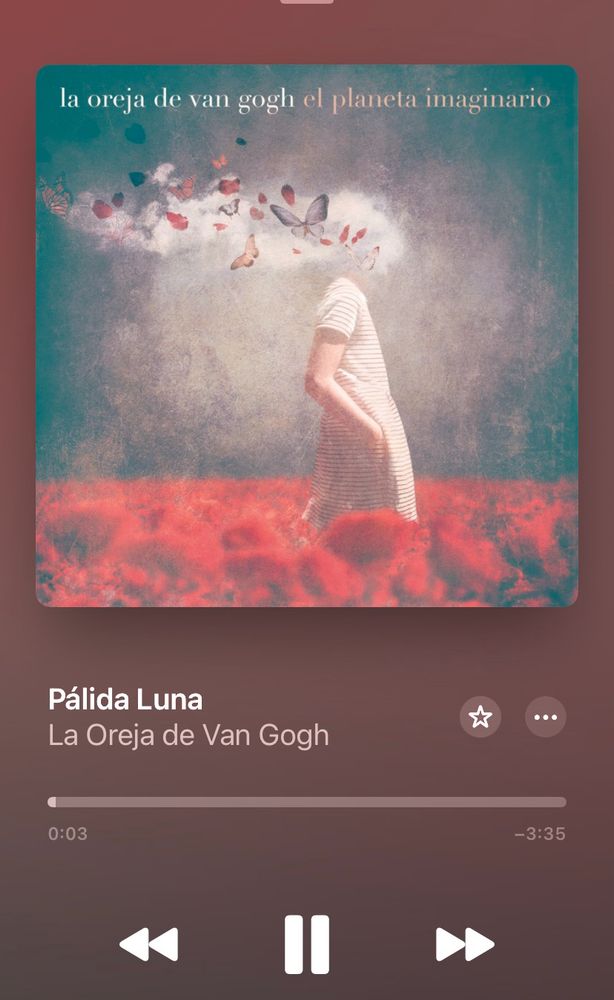Image resolution: width=614 pixels, height=1000 pixels.
Task: Go back to the previous track
Action: click(149, 945)
